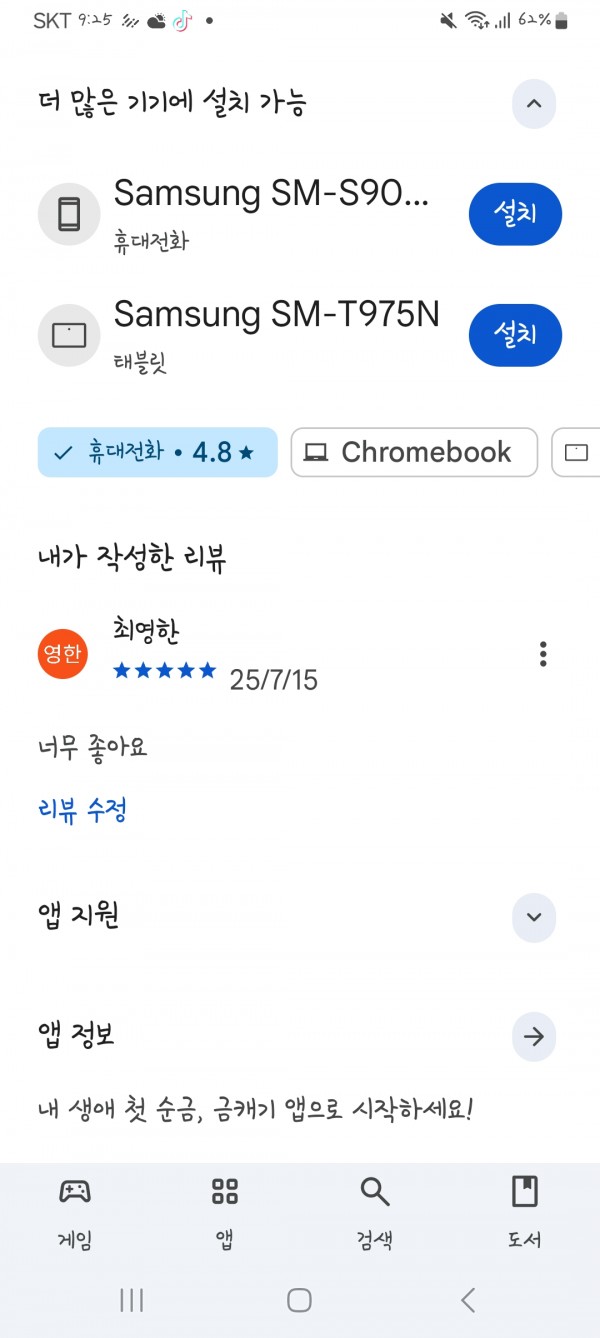This screenshot has width=600, height=1338.
Task: Tap the 리뷰 수정 link
Action: (82, 810)
